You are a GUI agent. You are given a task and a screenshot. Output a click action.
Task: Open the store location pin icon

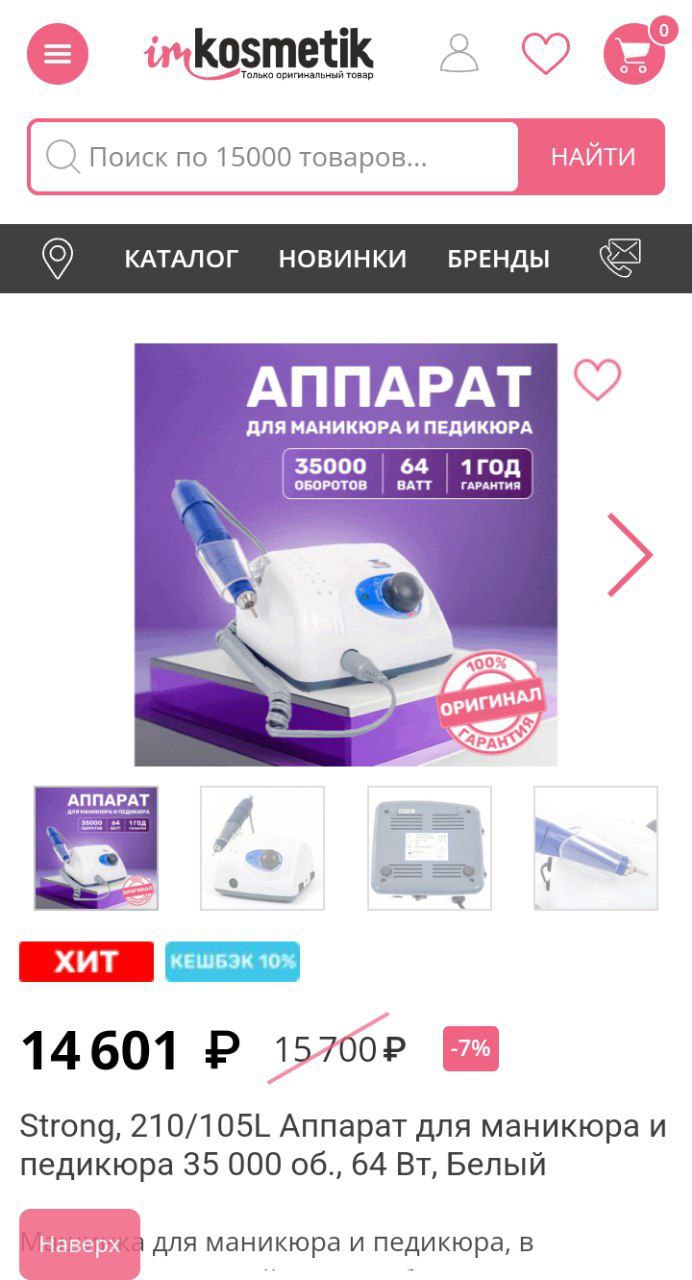[x=58, y=258]
